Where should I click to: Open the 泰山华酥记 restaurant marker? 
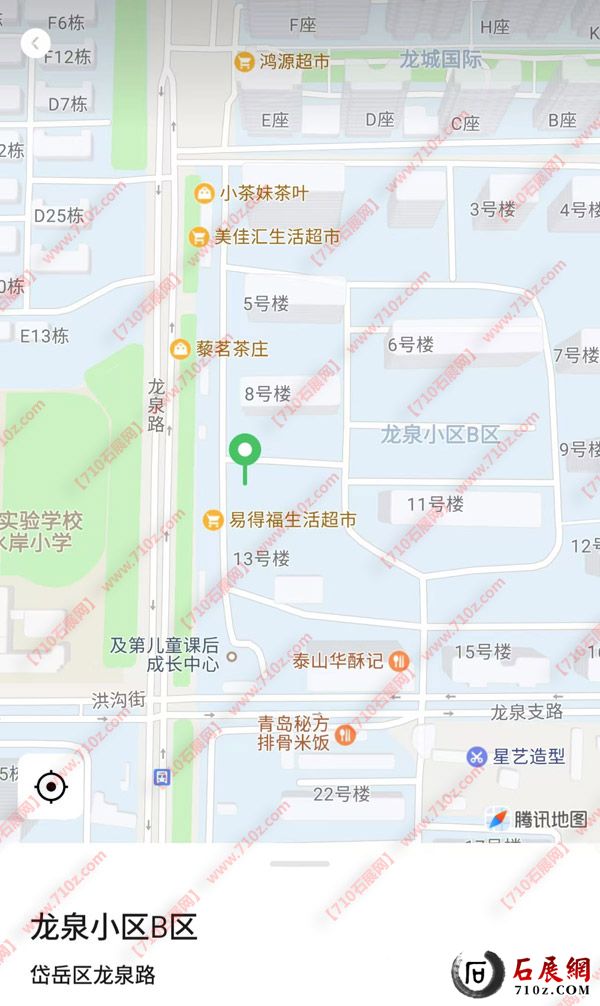coord(400,660)
